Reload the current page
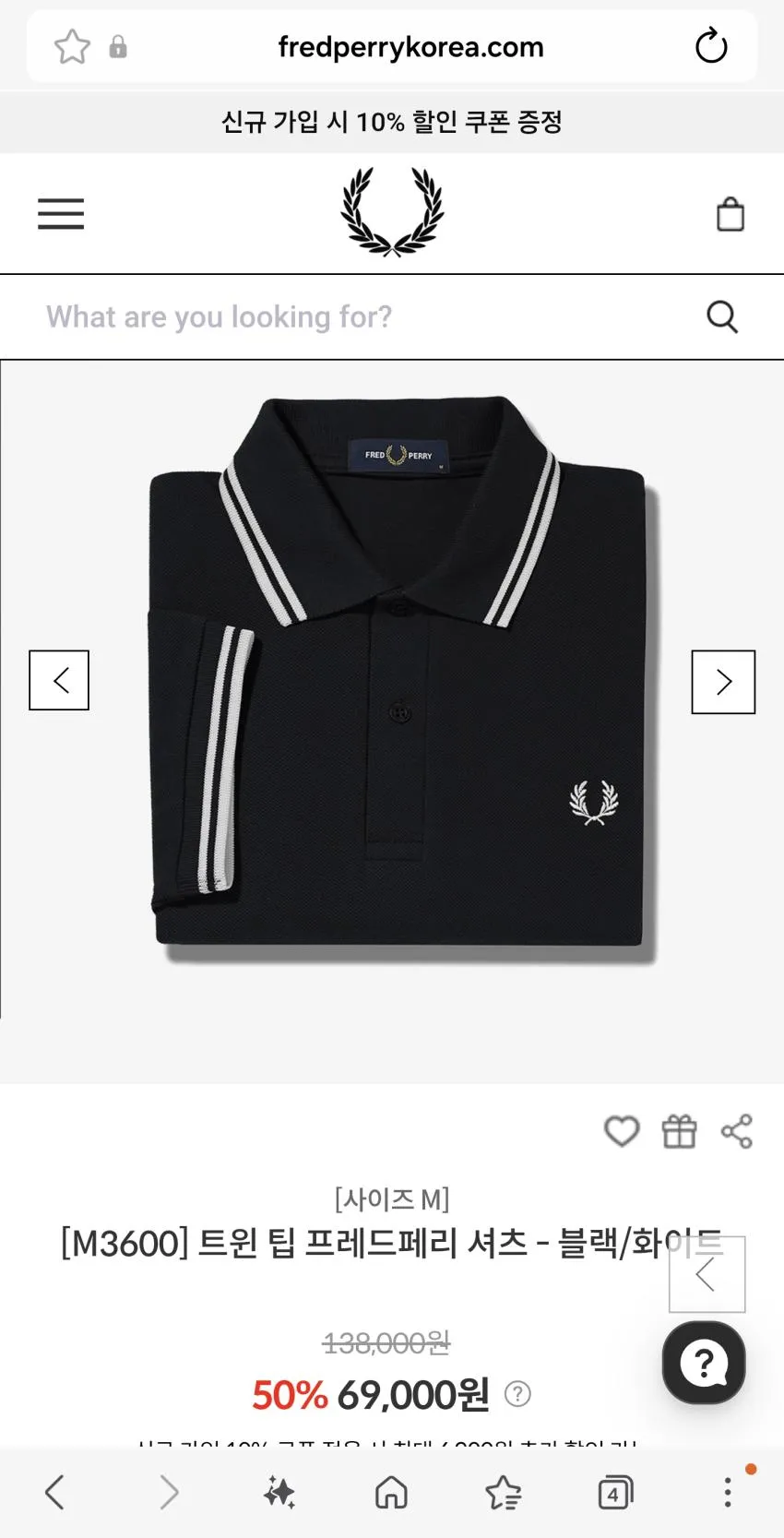The height and width of the screenshot is (1538, 784). [x=711, y=46]
